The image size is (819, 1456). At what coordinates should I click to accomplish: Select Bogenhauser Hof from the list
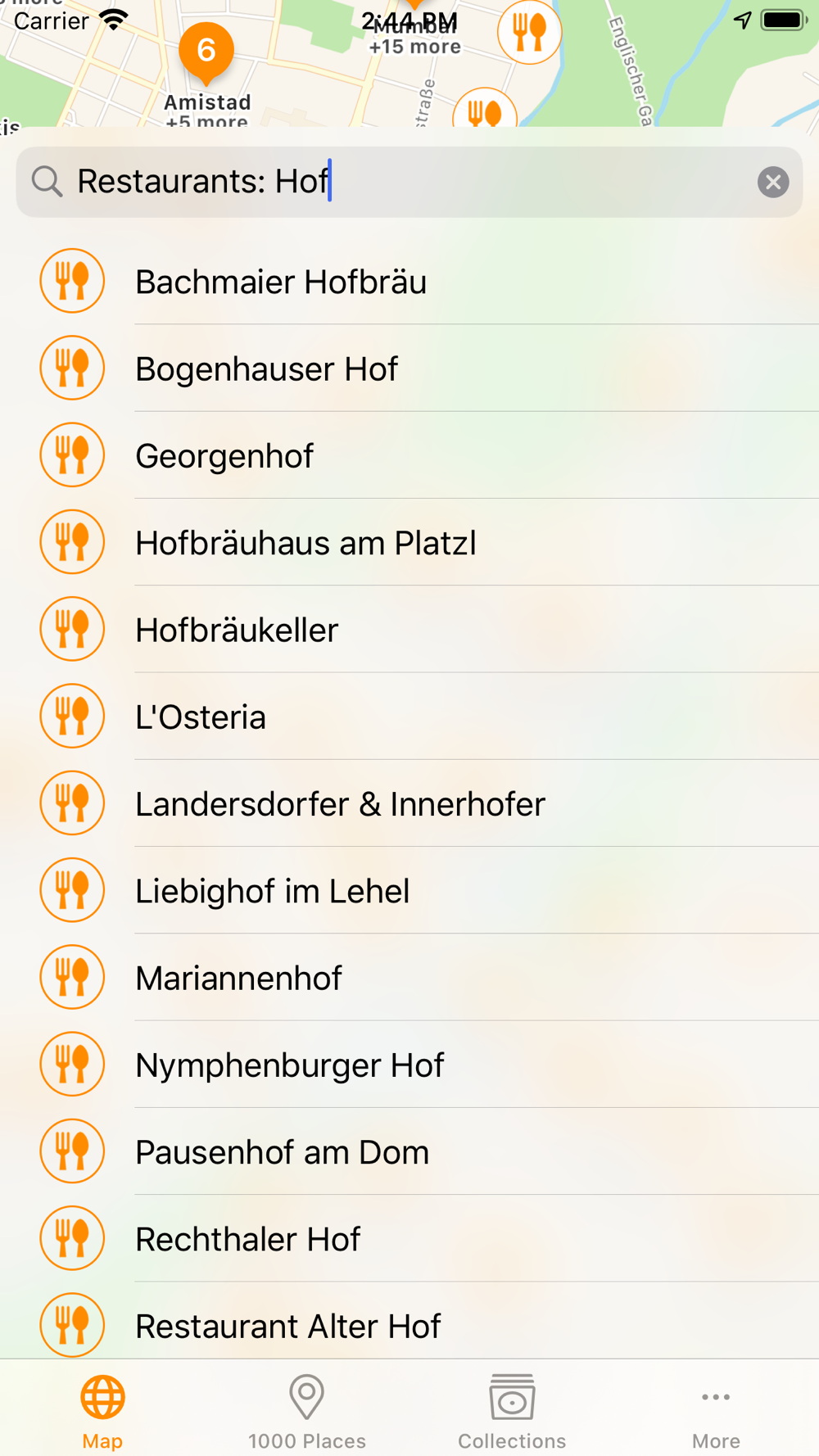point(409,369)
